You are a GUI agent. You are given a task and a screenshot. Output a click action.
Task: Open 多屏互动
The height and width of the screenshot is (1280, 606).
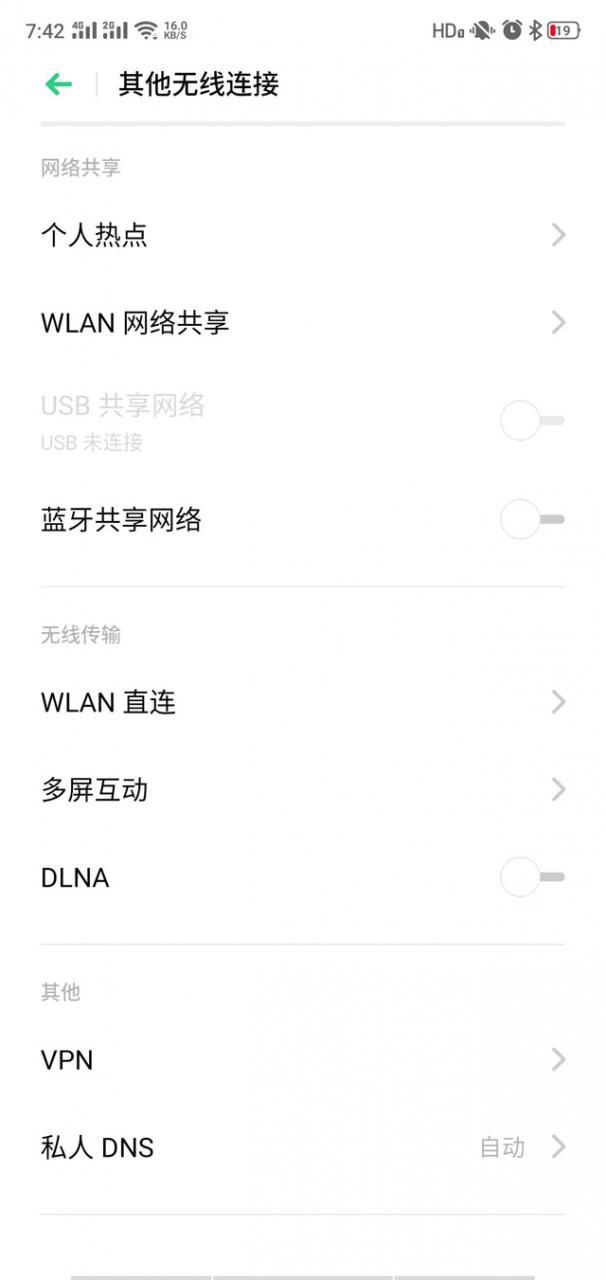pos(302,790)
